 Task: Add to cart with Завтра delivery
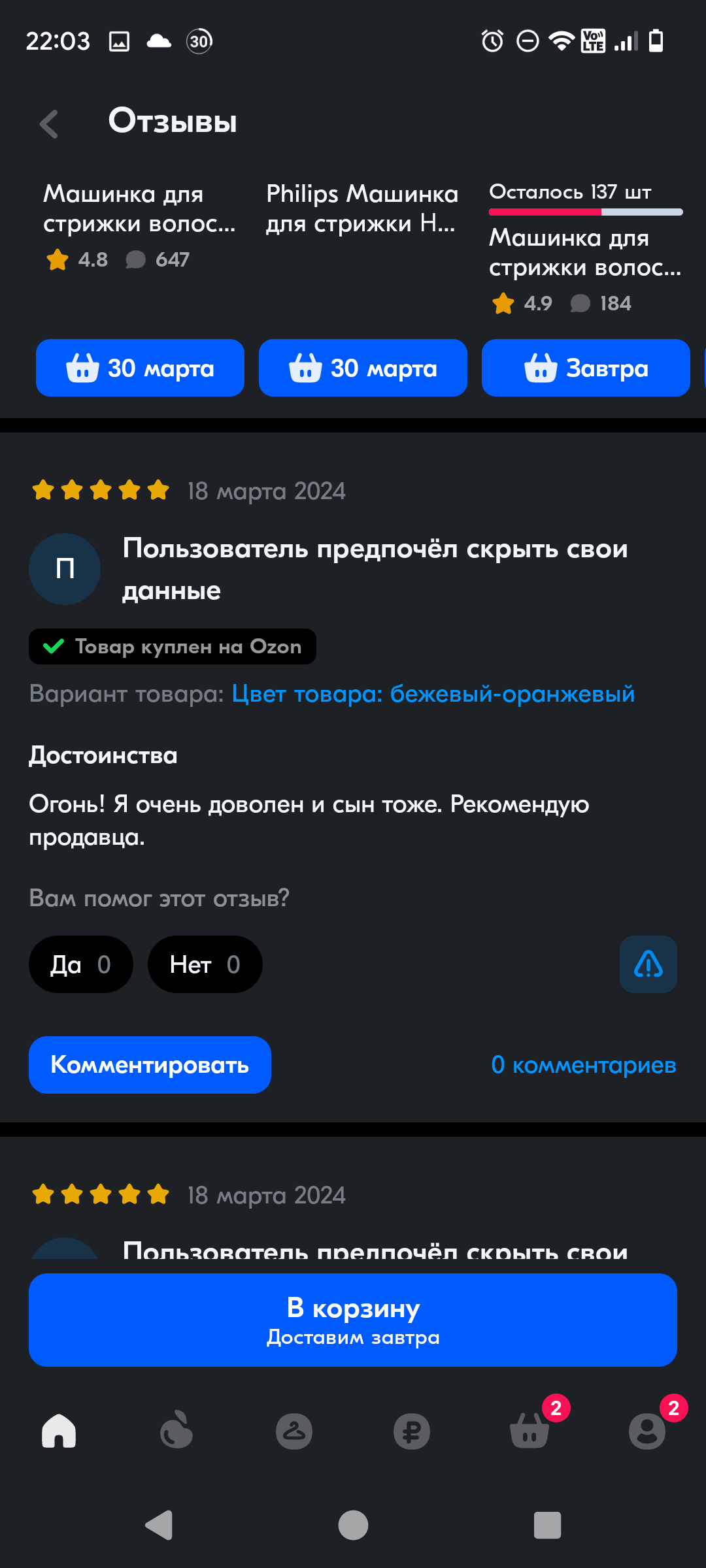586,368
